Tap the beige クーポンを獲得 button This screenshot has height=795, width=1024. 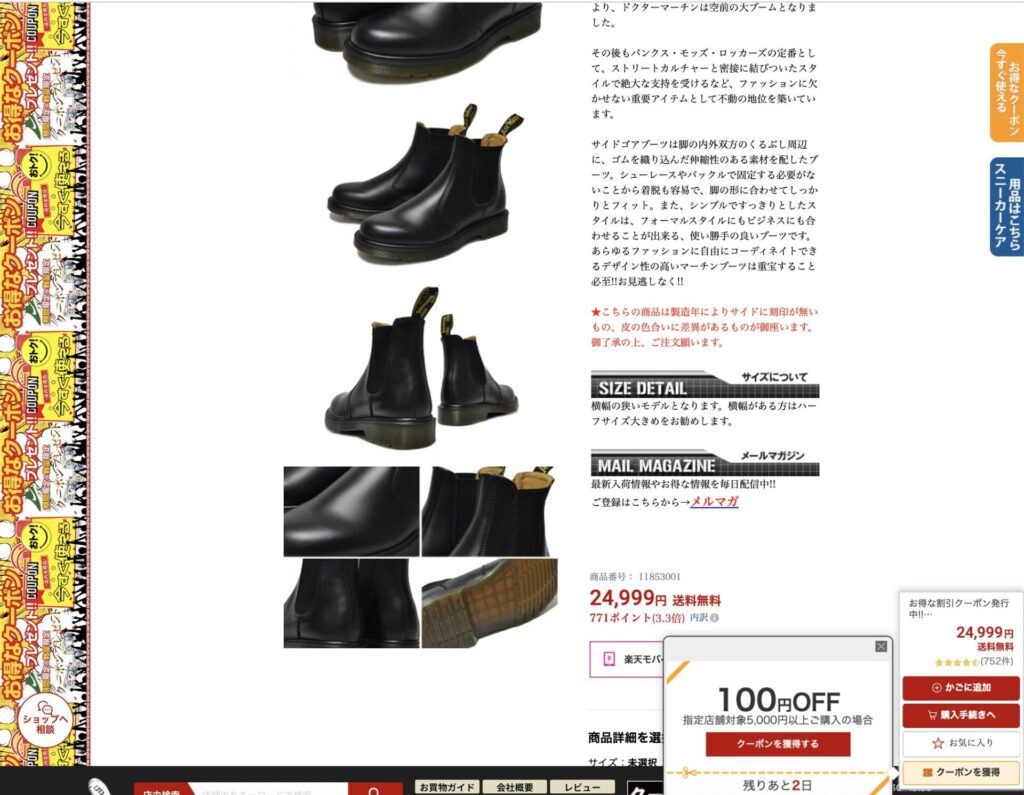point(960,772)
